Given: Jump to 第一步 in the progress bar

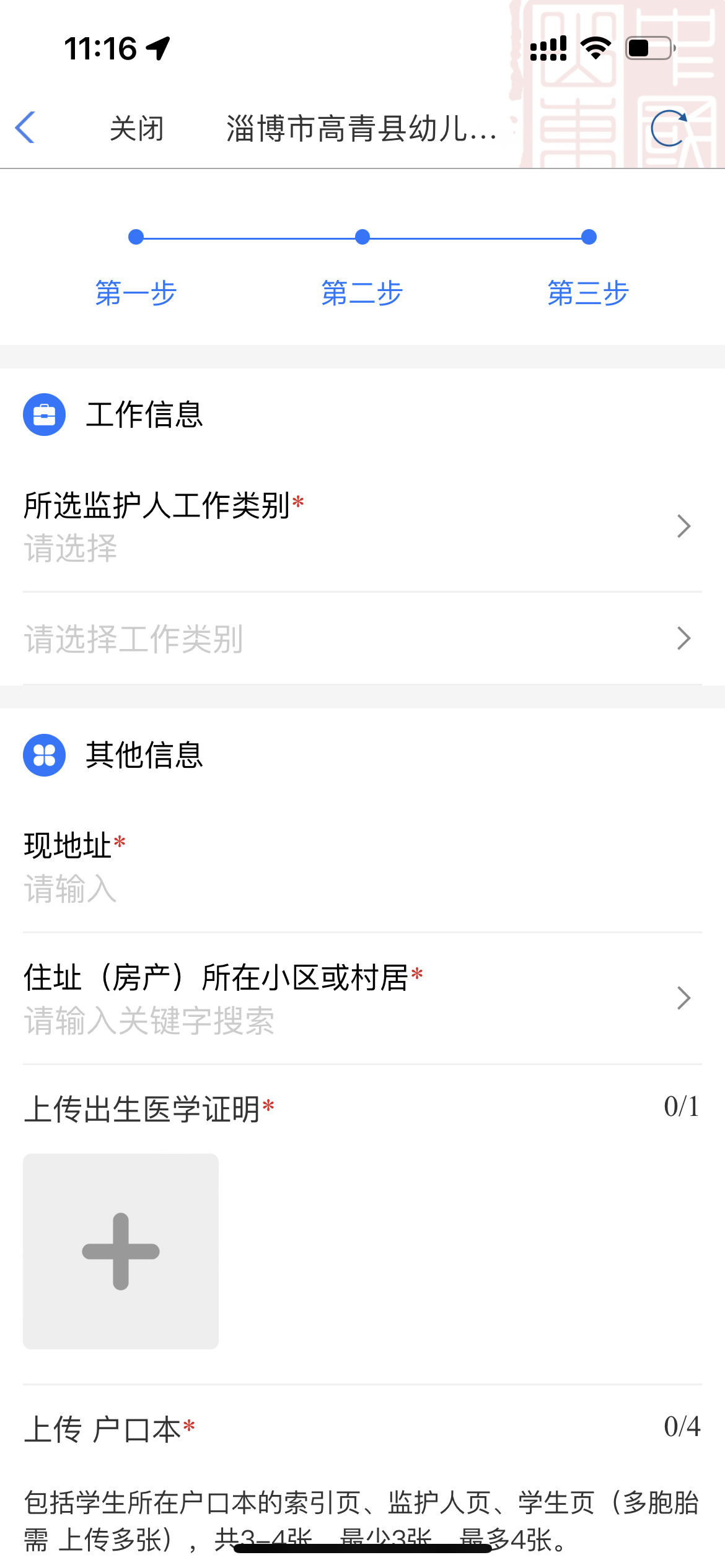Looking at the screenshot, I should click(x=136, y=292).
